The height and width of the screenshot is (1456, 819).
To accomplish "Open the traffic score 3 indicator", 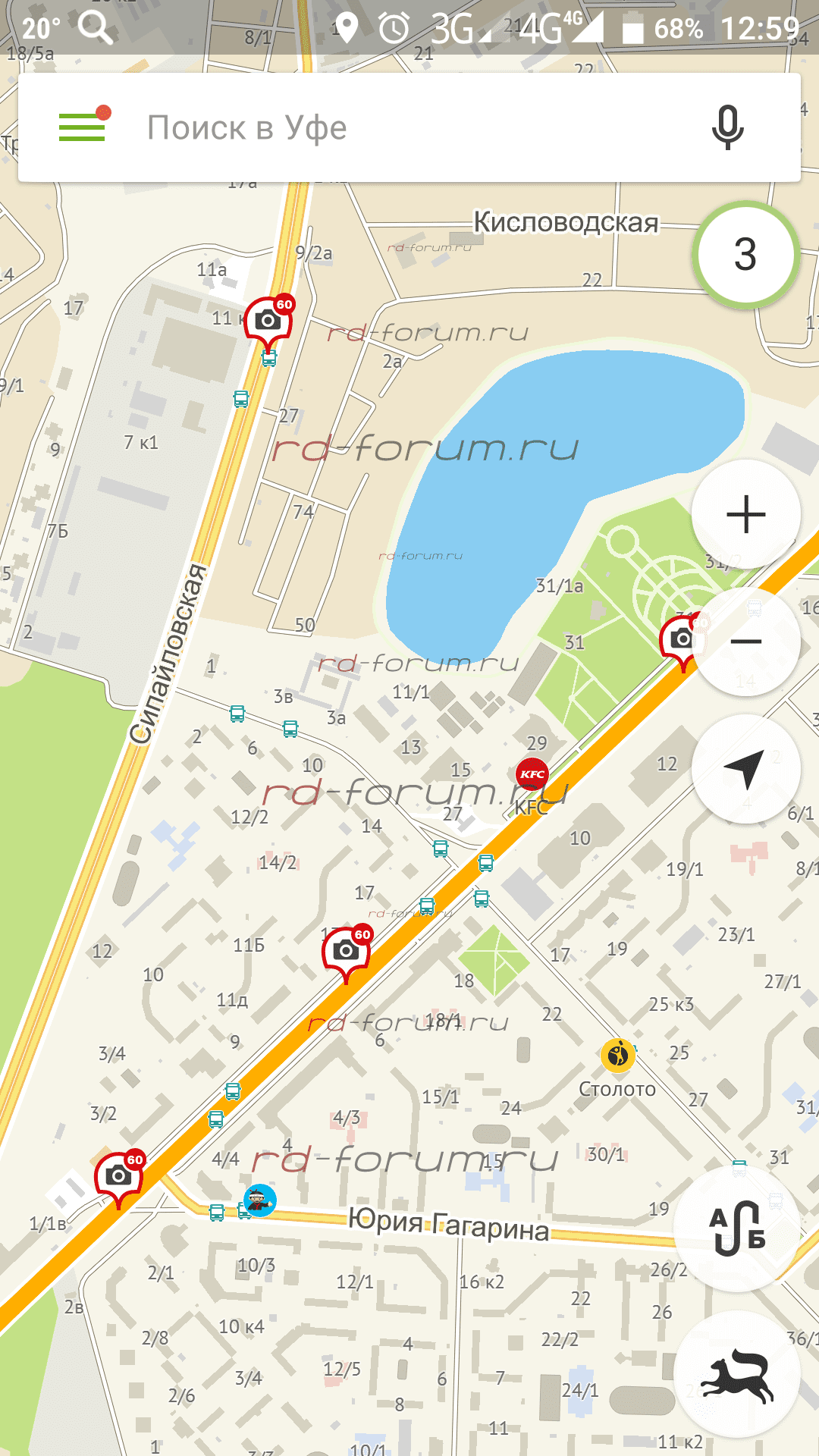I will (745, 255).
